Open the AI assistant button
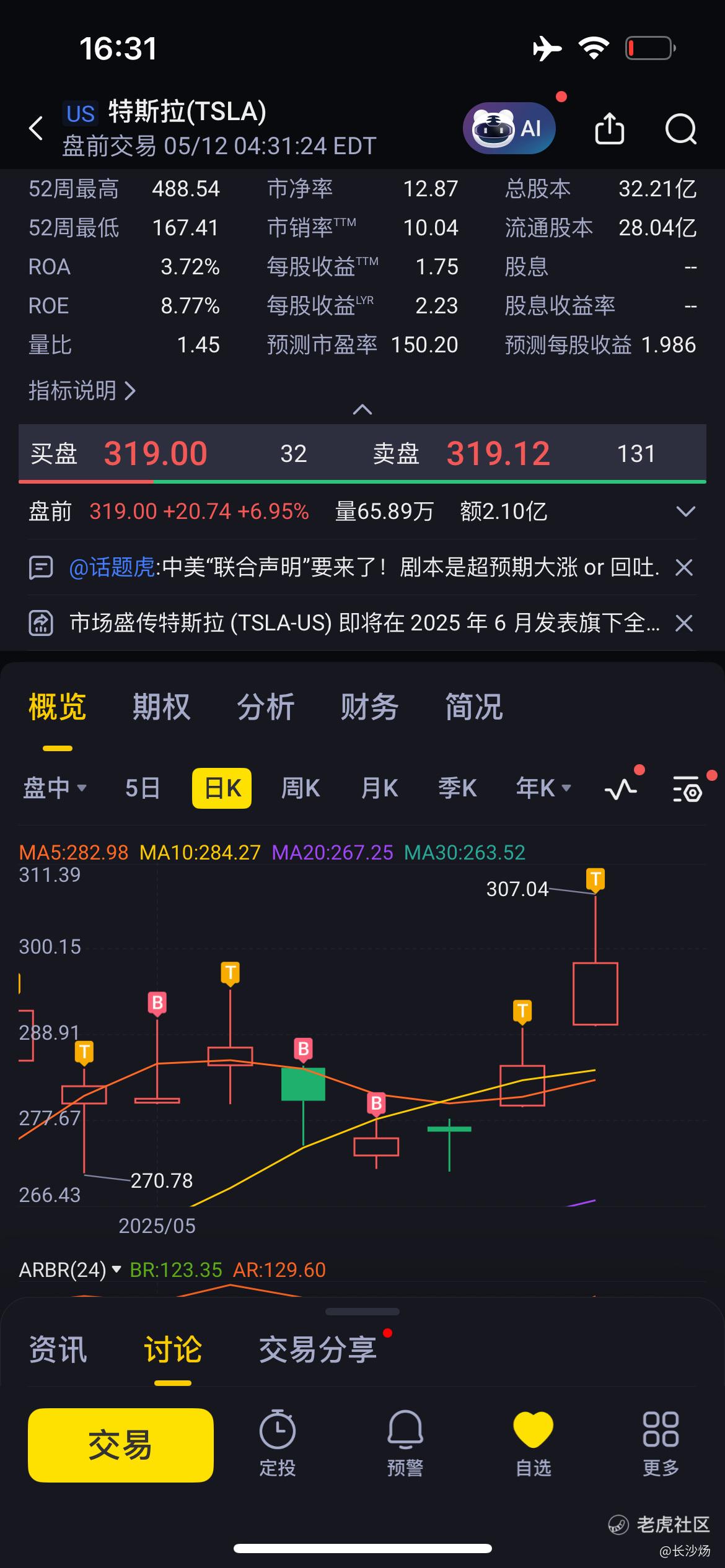The height and width of the screenshot is (1568, 725). pyautogui.click(x=509, y=128)
